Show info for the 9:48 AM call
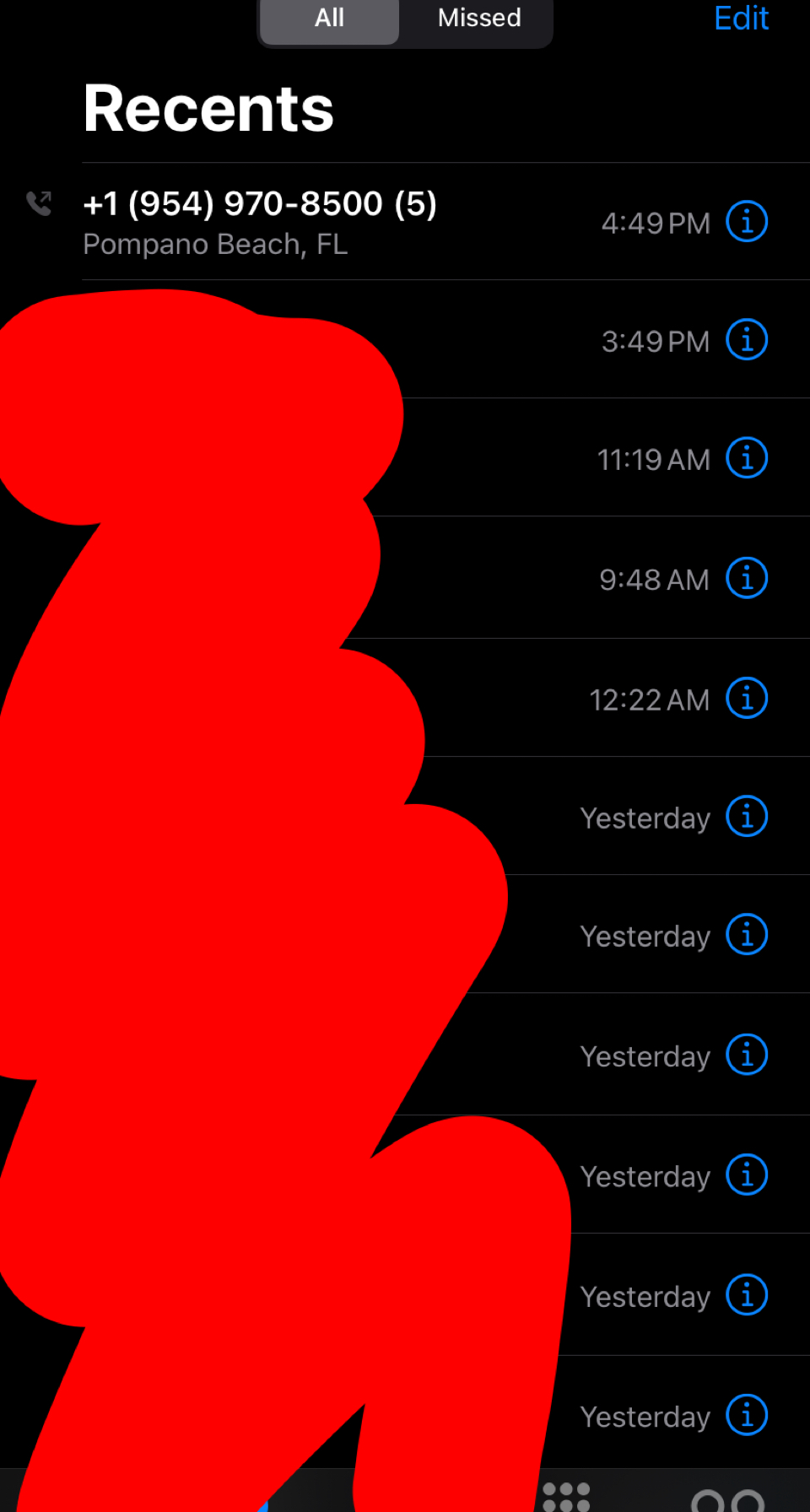 coord(747,579)
